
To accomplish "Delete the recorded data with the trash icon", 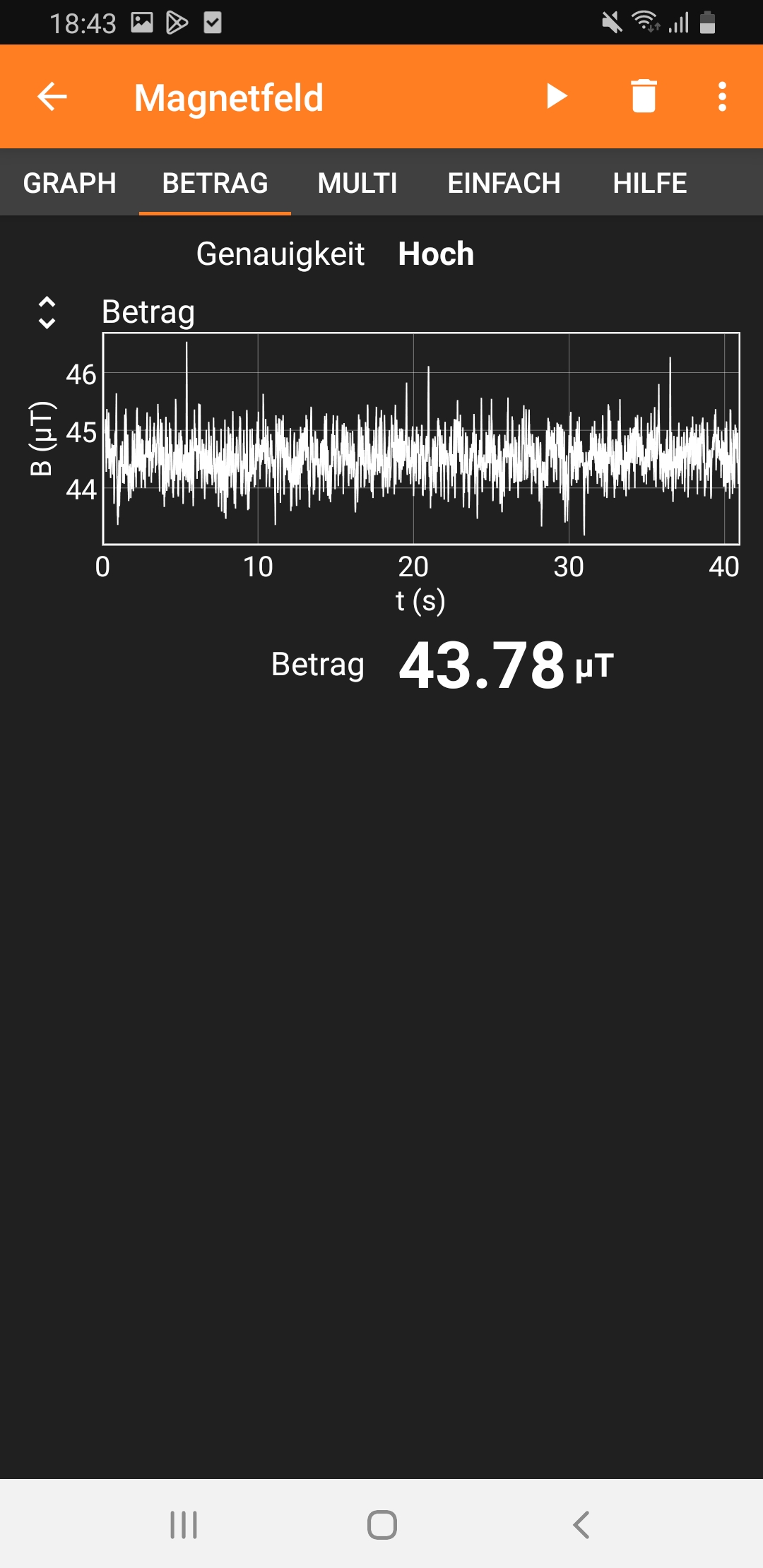I will (644, 96).
